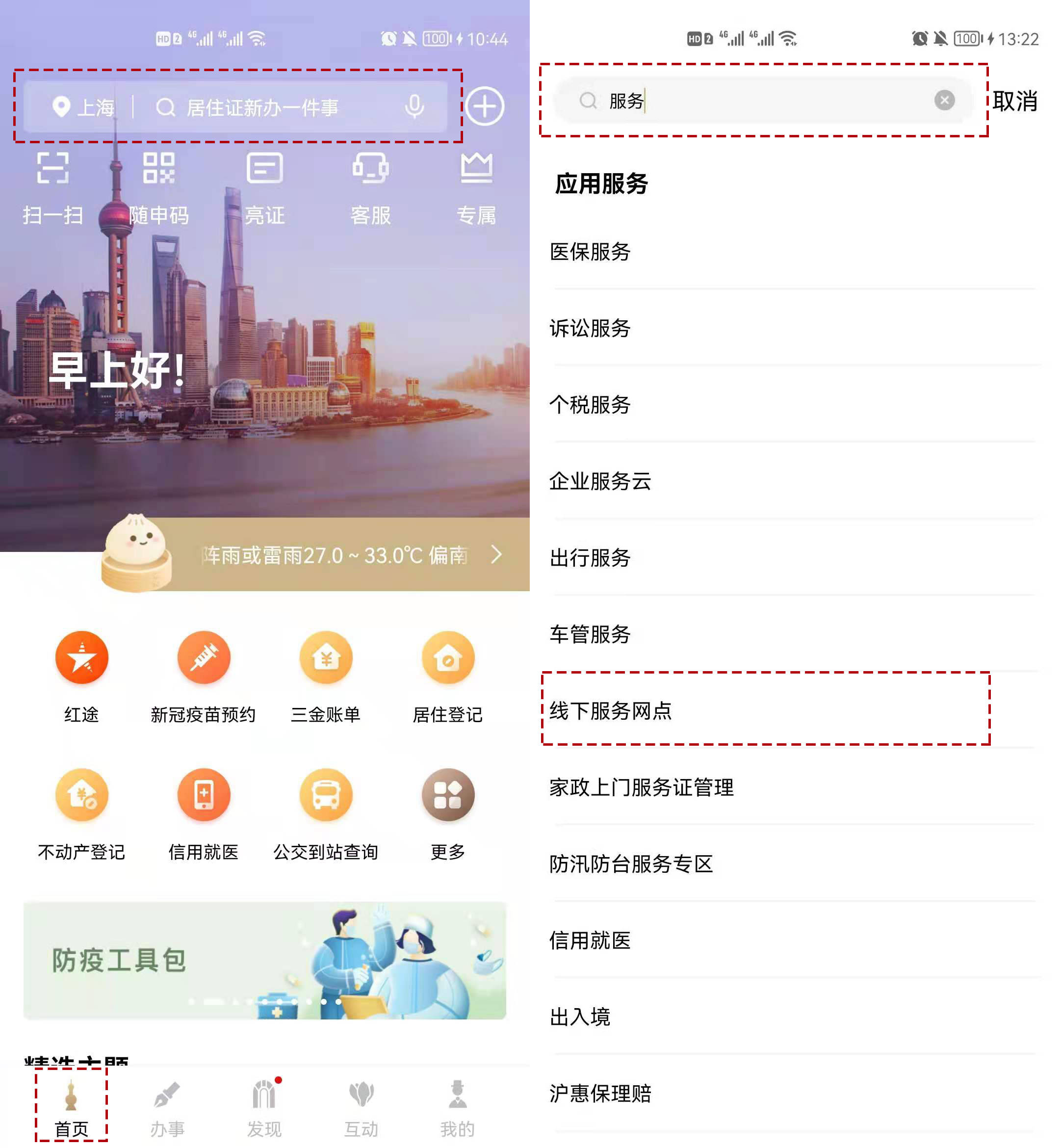
Task: Open the plus menu icon
Action: click(x=484, y=106)
